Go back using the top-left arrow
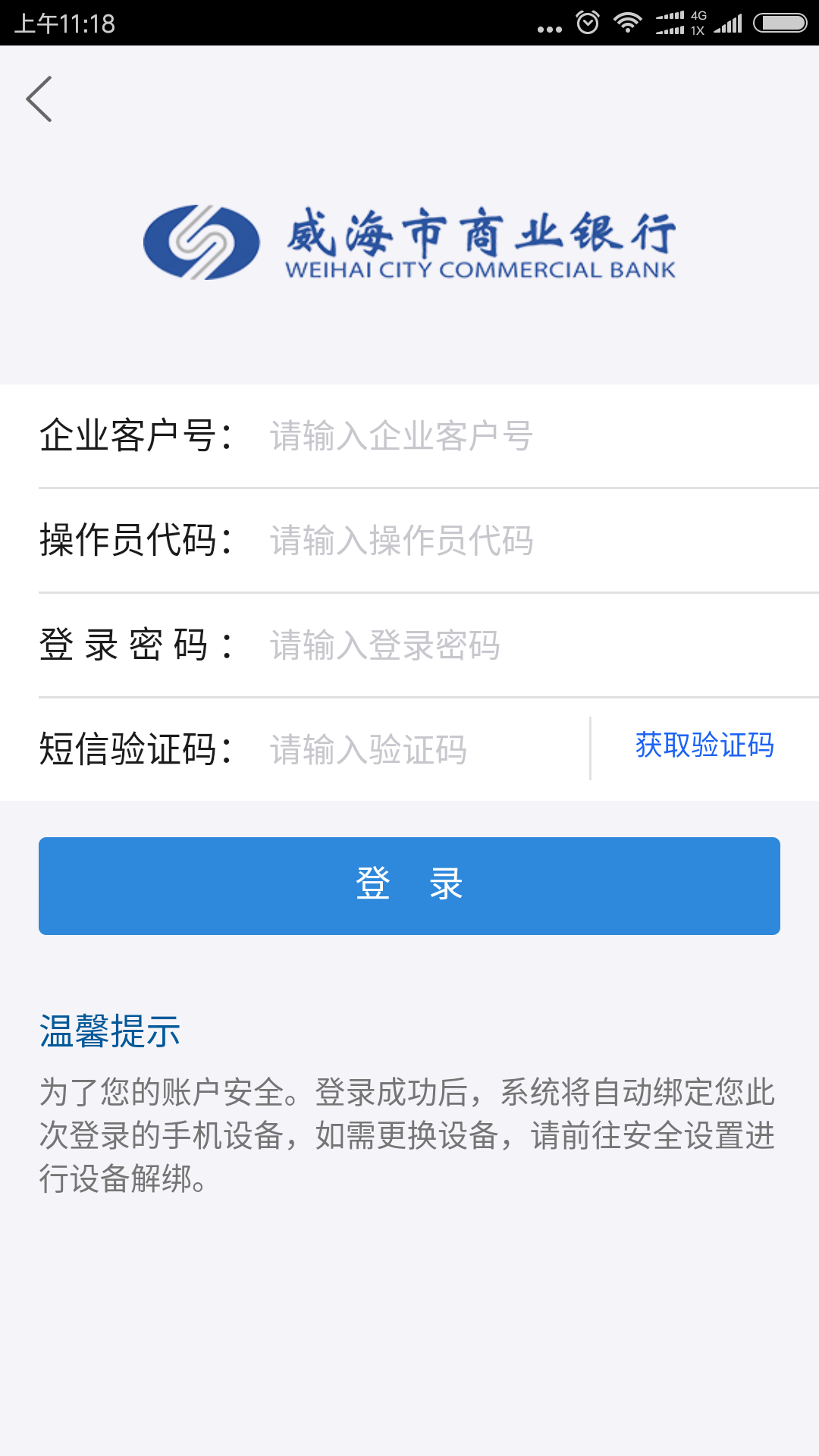Viewport: 819px width, 1456px height. tap(39, 99)
